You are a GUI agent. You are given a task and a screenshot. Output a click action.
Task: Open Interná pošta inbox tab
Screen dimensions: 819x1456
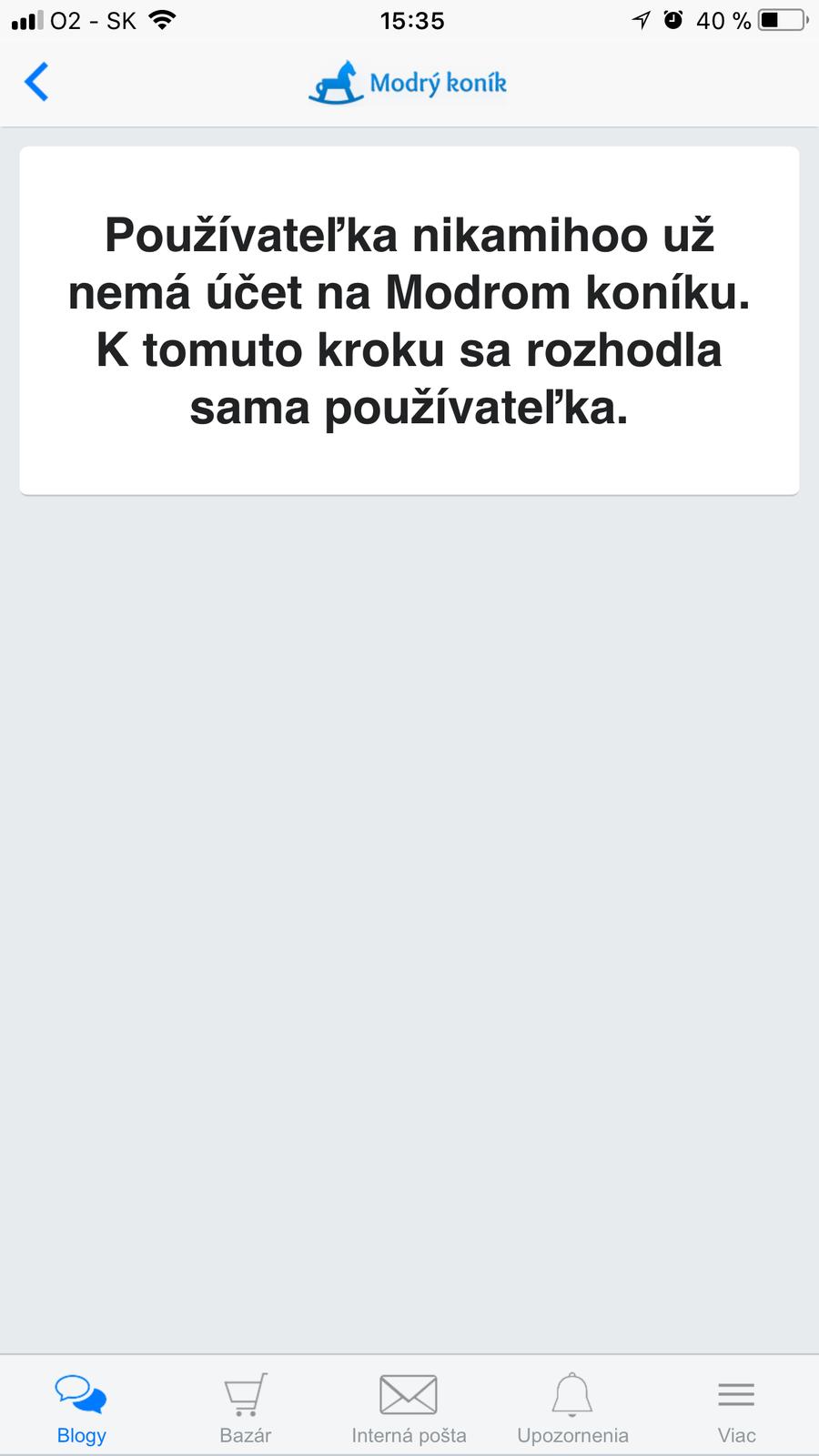point(409,1407)
